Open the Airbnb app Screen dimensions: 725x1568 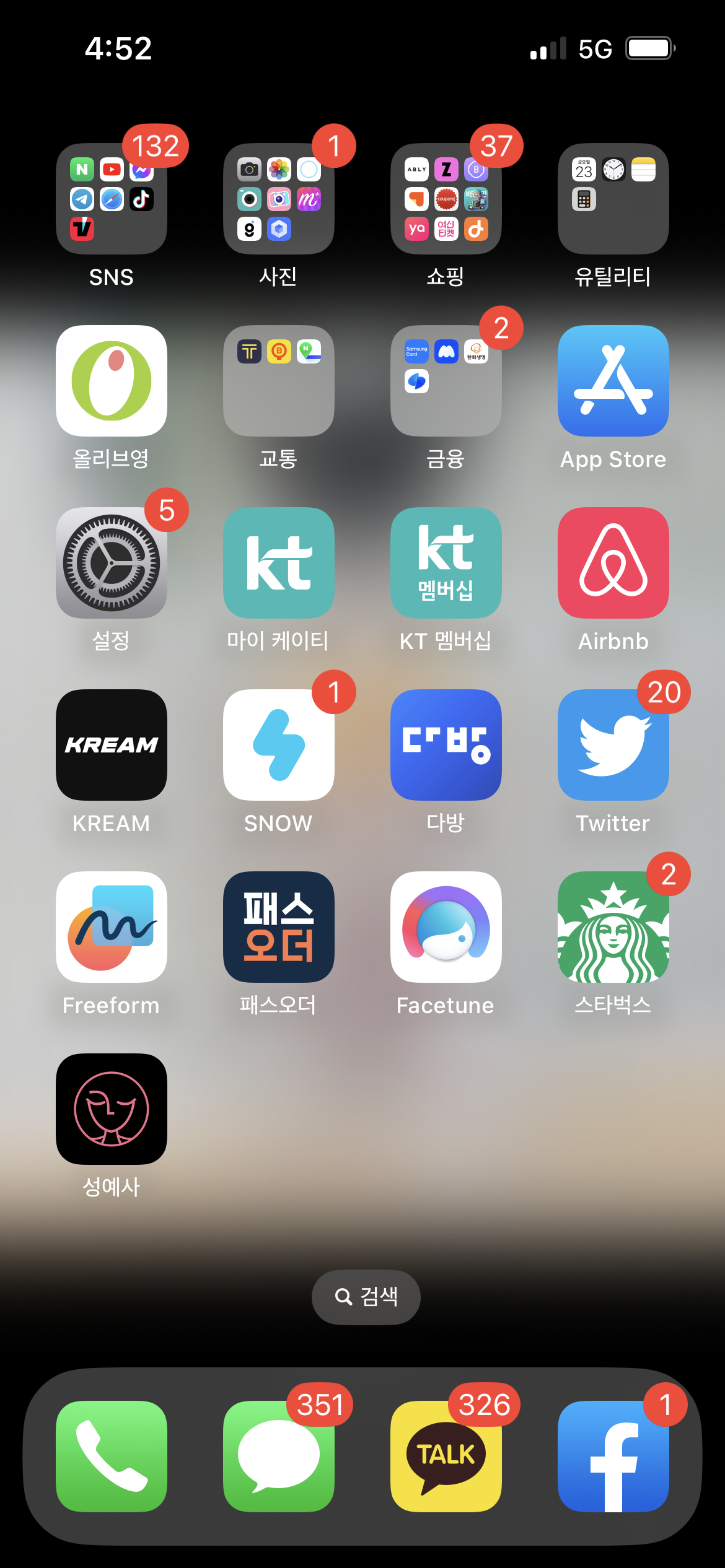pos(613,563)
